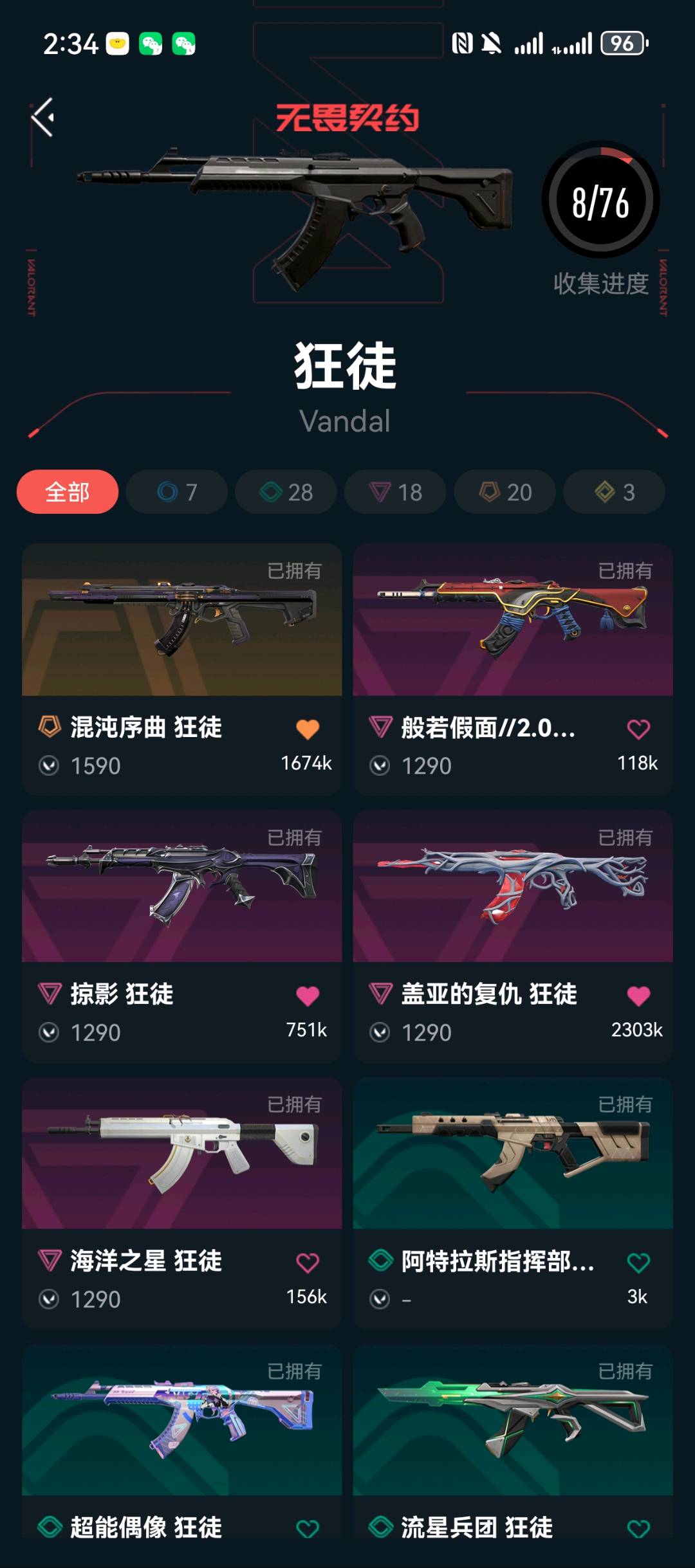Filter skins by the blue tier chip showing 7
Viewport: 695px width, 1568px height.
point(177,492)
